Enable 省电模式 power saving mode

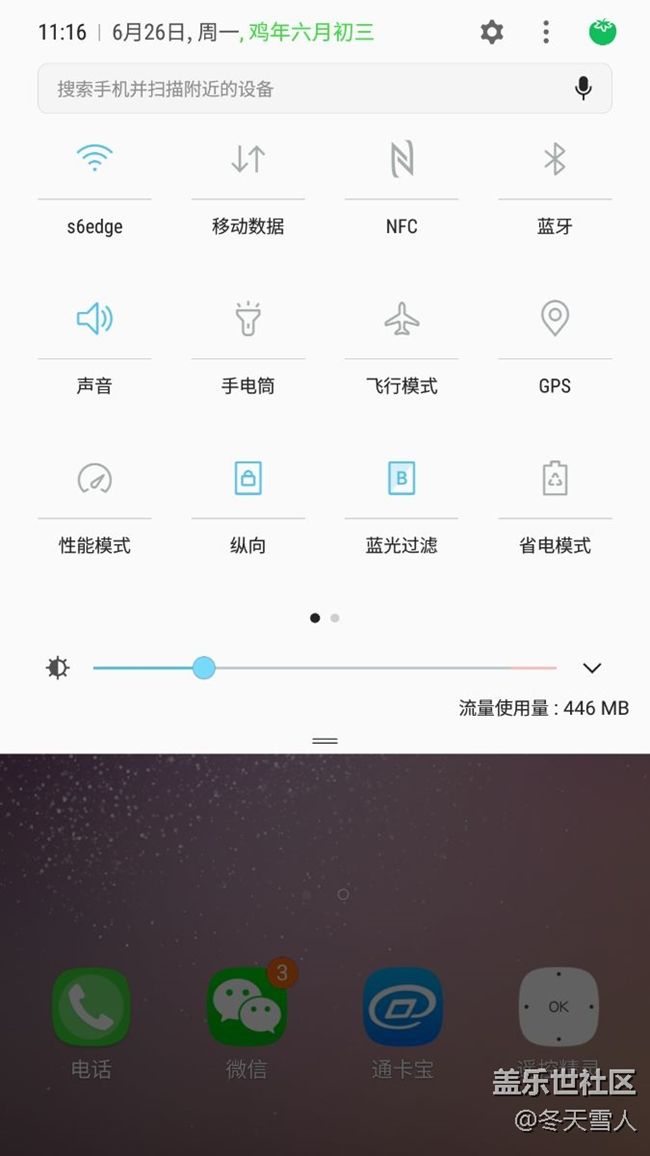555,479
